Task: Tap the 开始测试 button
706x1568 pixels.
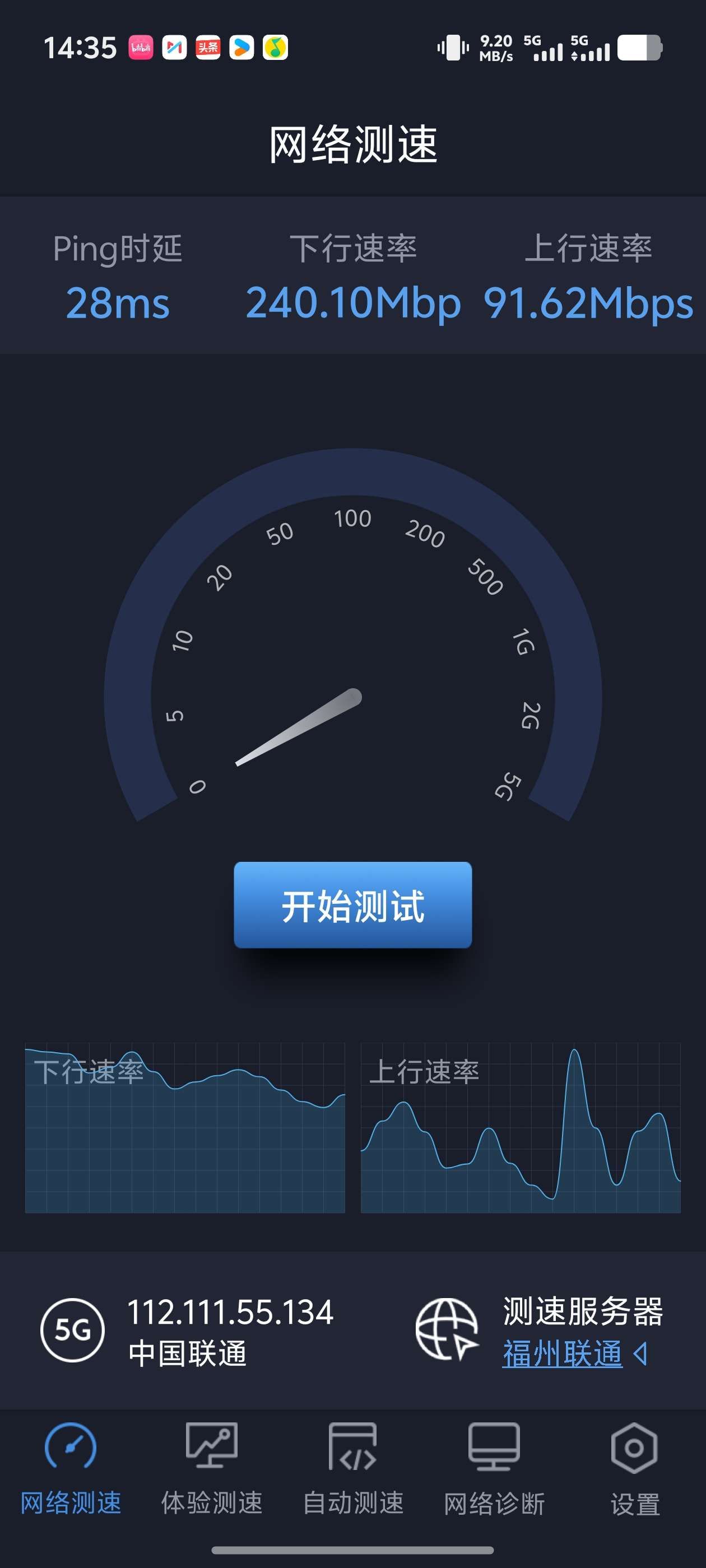Action: (352, 904)
